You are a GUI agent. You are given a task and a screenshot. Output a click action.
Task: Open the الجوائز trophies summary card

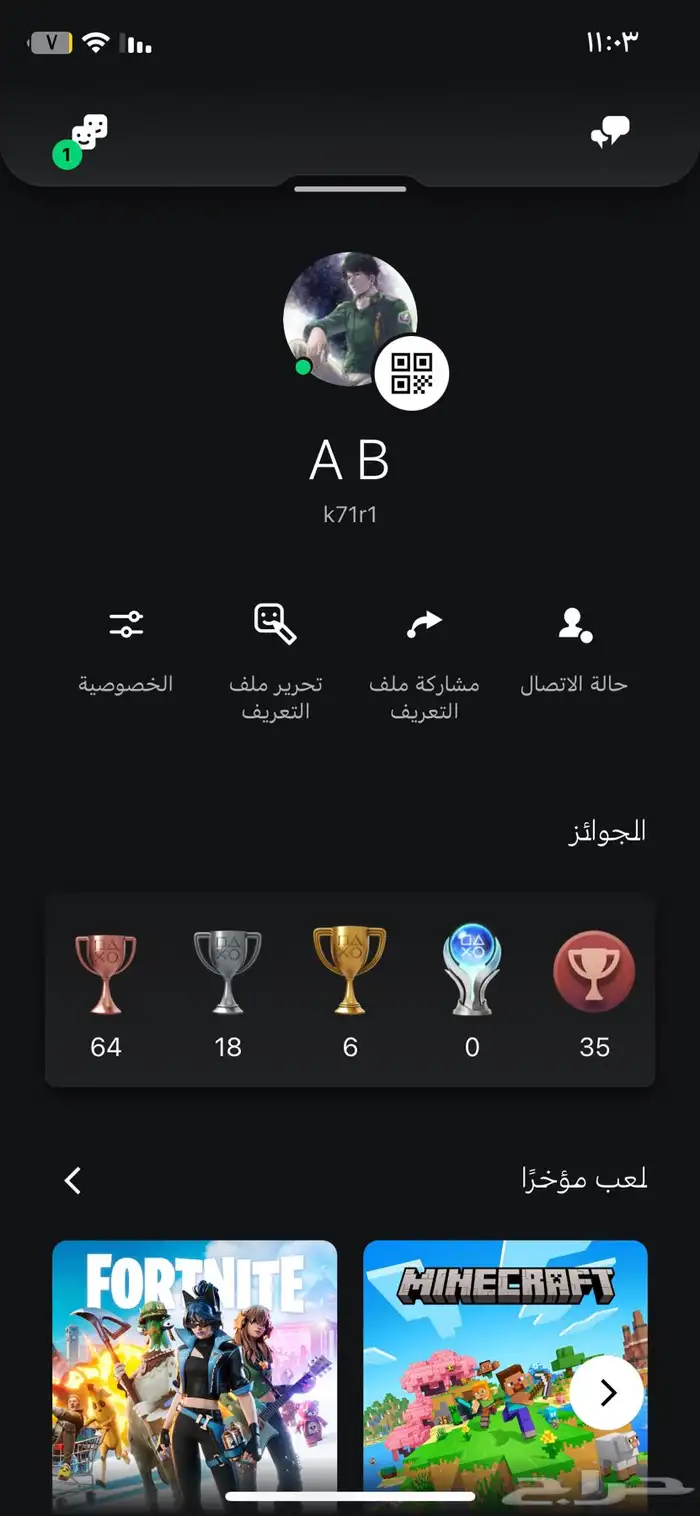tap(350, 990)
